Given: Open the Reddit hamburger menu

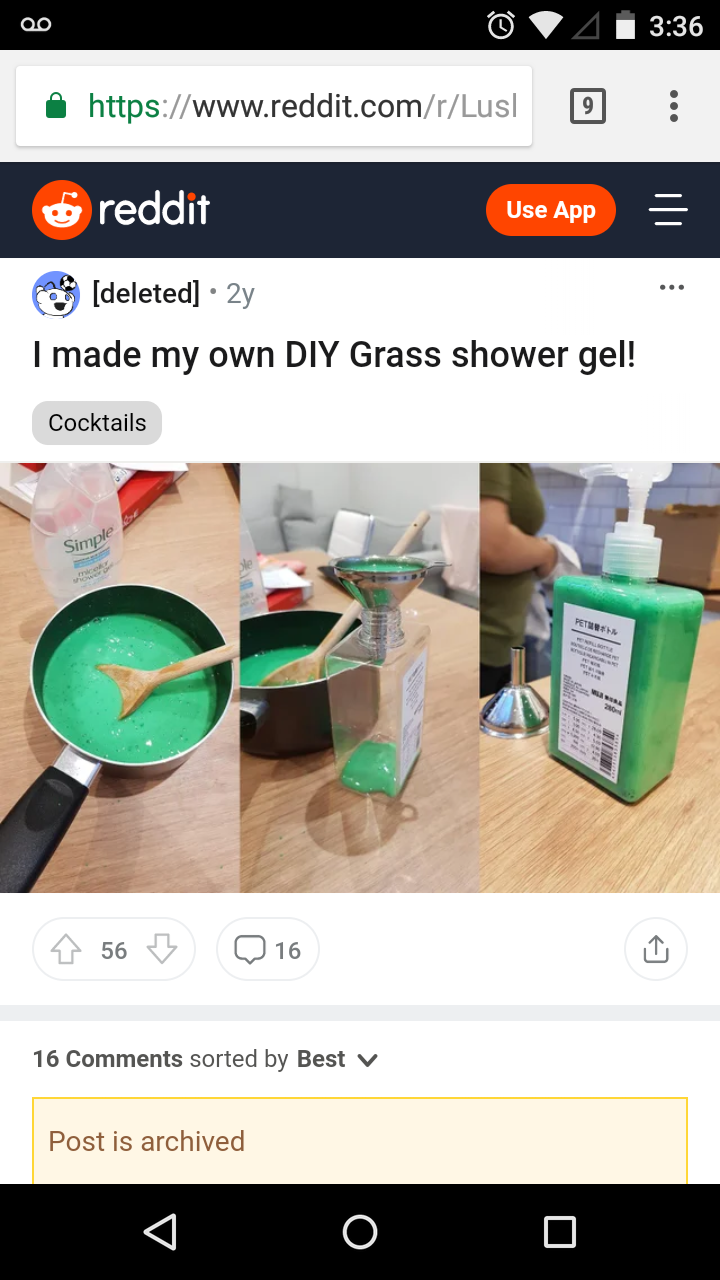Looking at the screenshot, I should pyautogui.click(x=668, y=210).
